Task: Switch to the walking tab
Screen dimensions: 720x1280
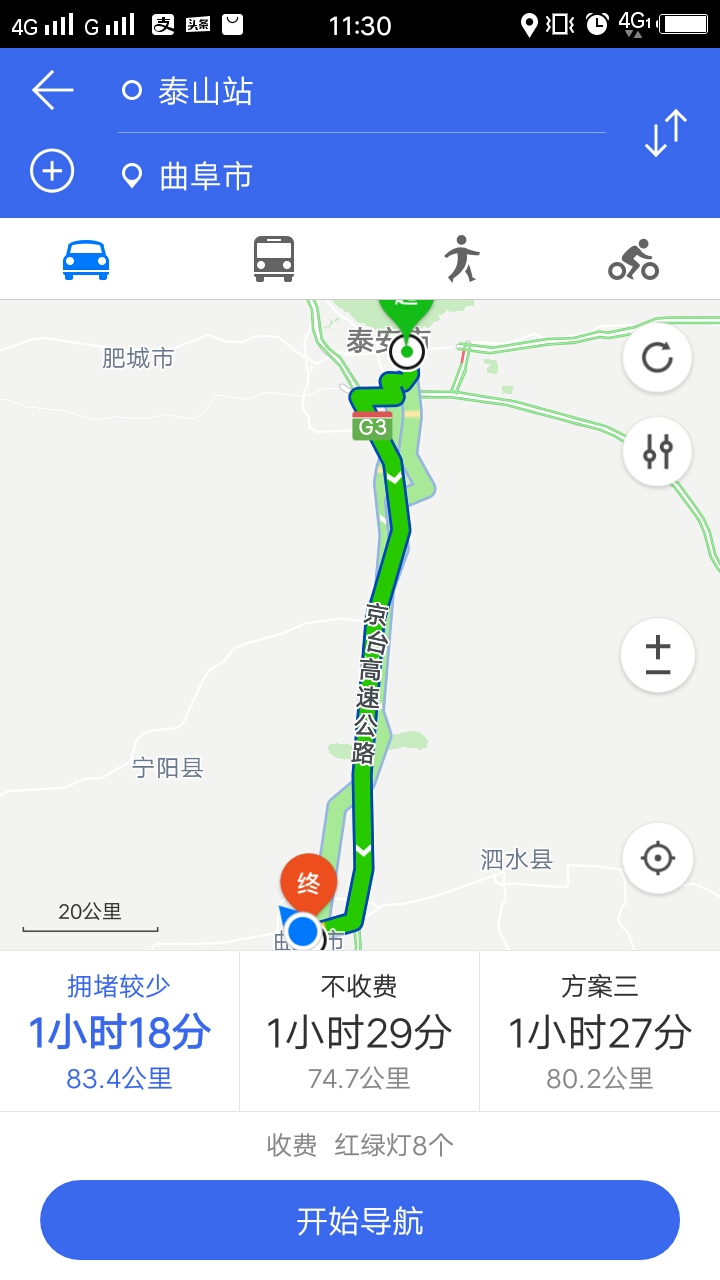Action: pyautogui.click(x=461, y=259)
